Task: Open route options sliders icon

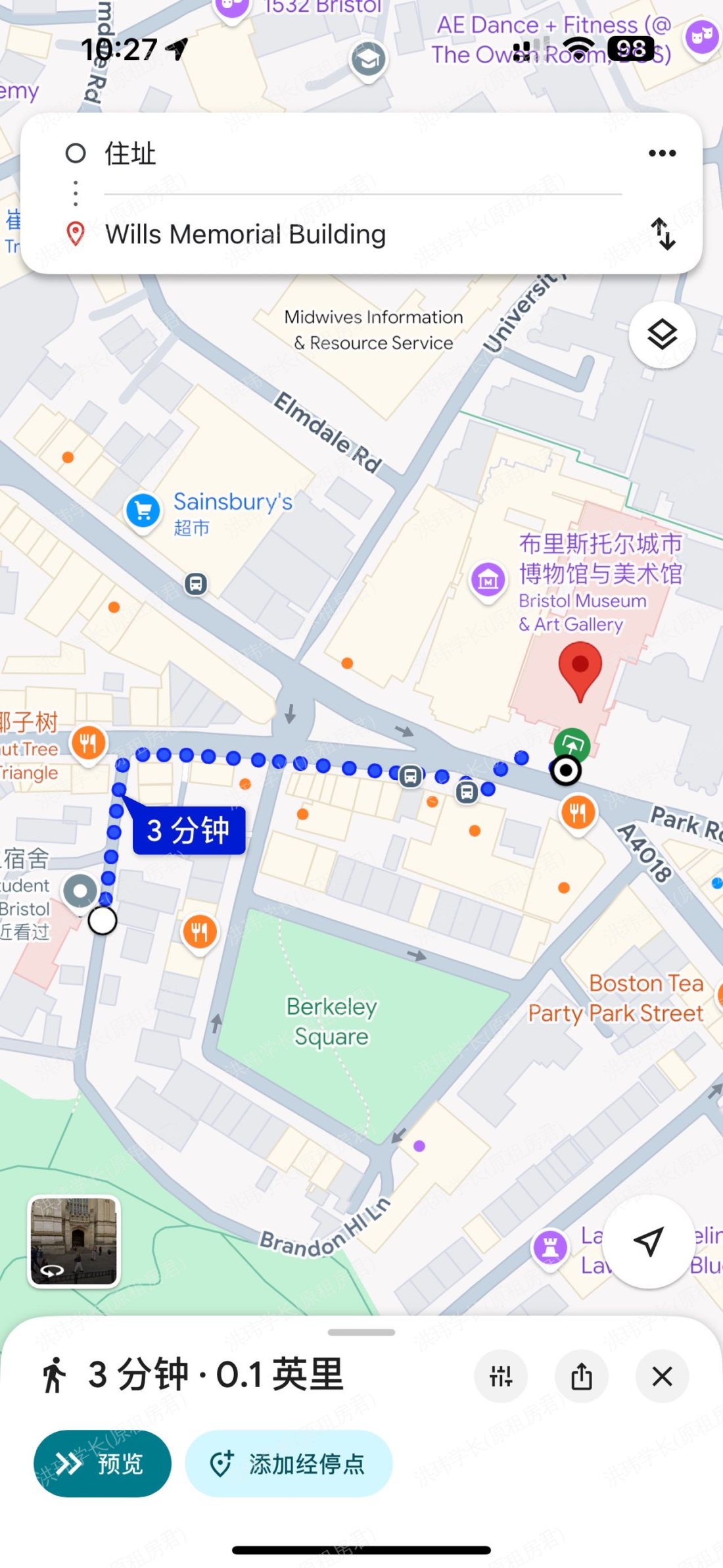Action: [501, 1376]
